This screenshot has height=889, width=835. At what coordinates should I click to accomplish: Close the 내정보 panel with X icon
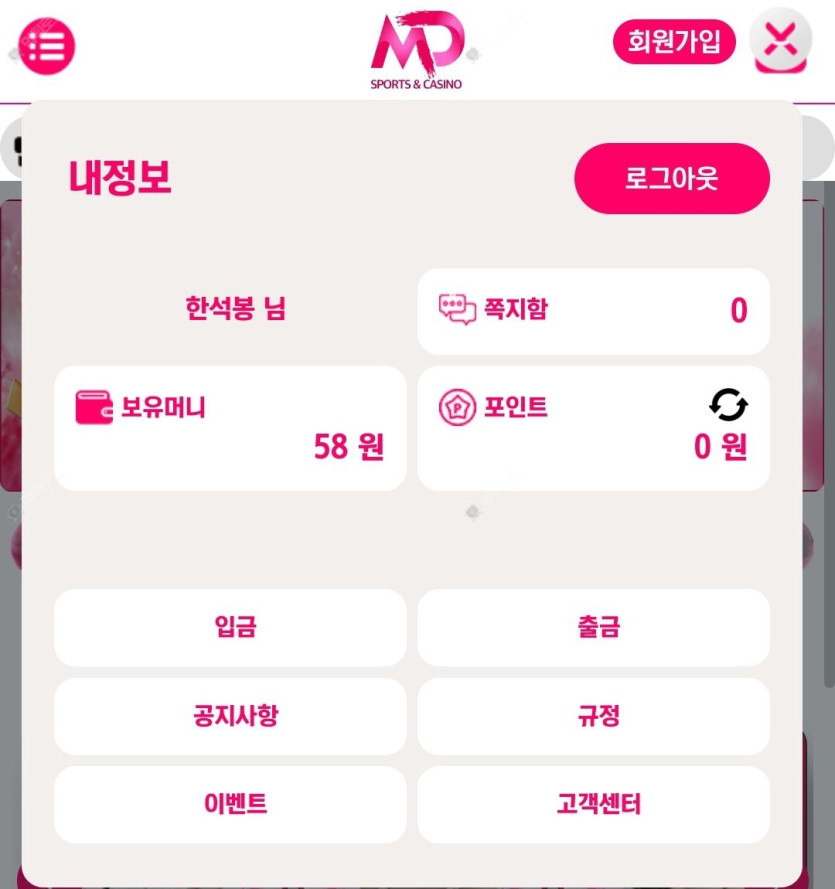point(781,42)
